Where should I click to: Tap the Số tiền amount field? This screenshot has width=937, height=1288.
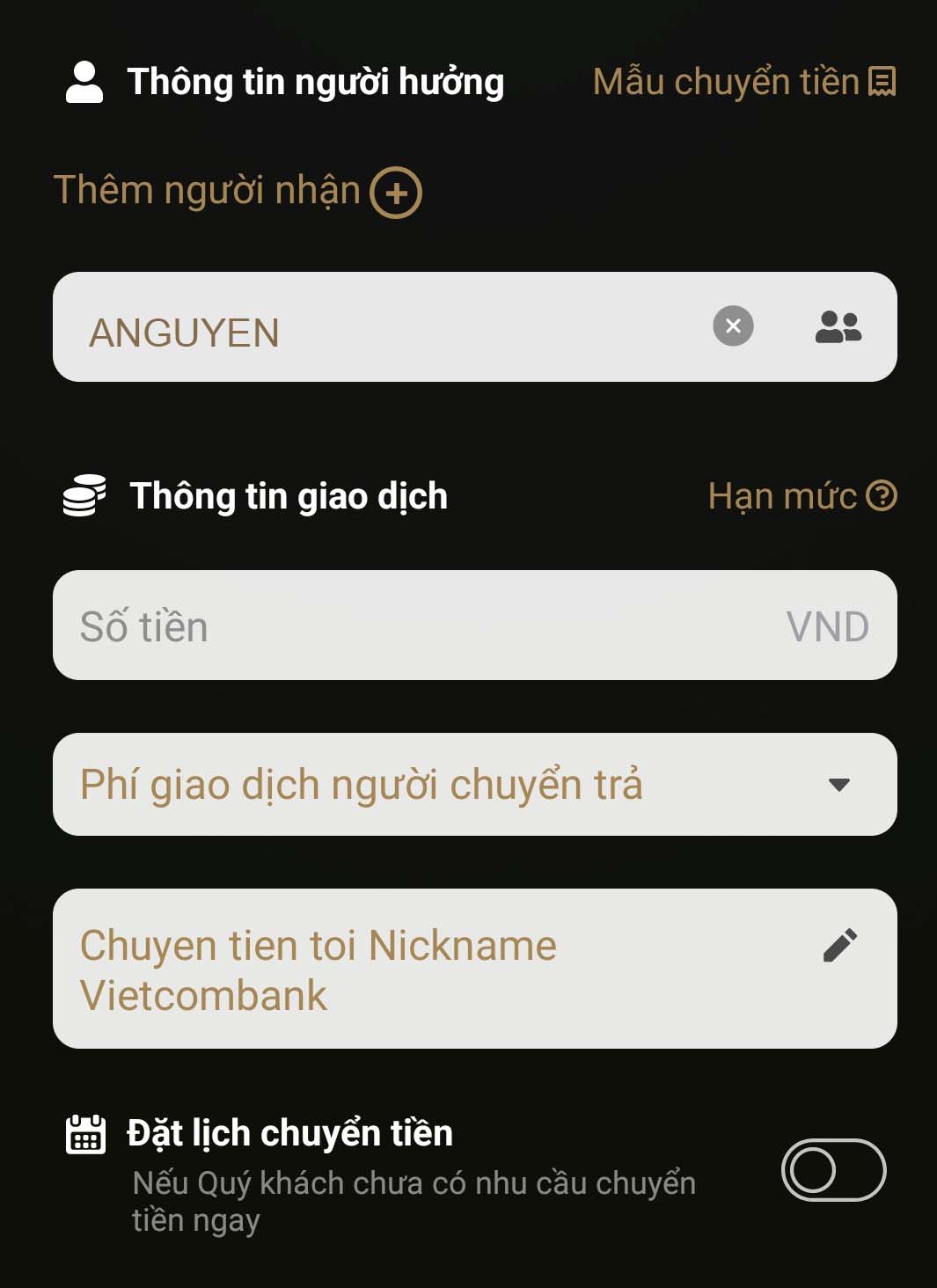[422, 626]
